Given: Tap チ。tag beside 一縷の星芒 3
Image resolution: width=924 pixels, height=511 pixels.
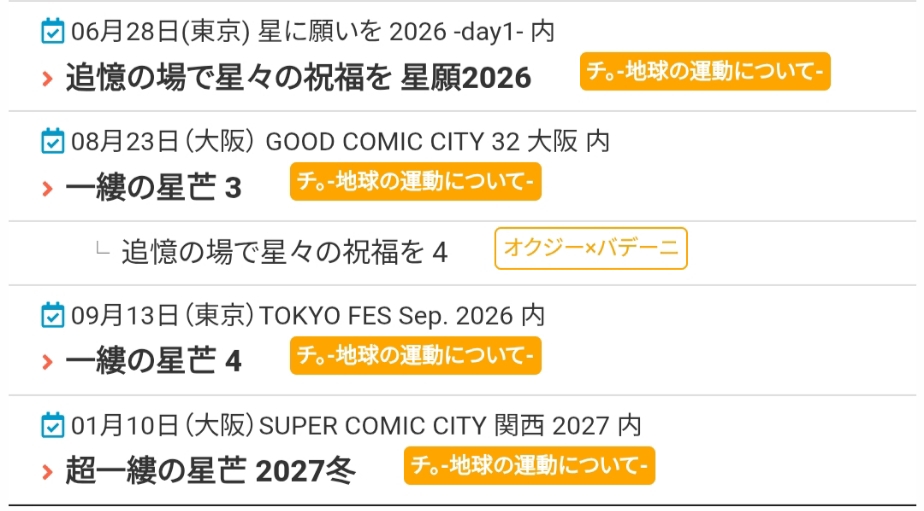Looking at the screenshot, I should [x=415, y=182].
